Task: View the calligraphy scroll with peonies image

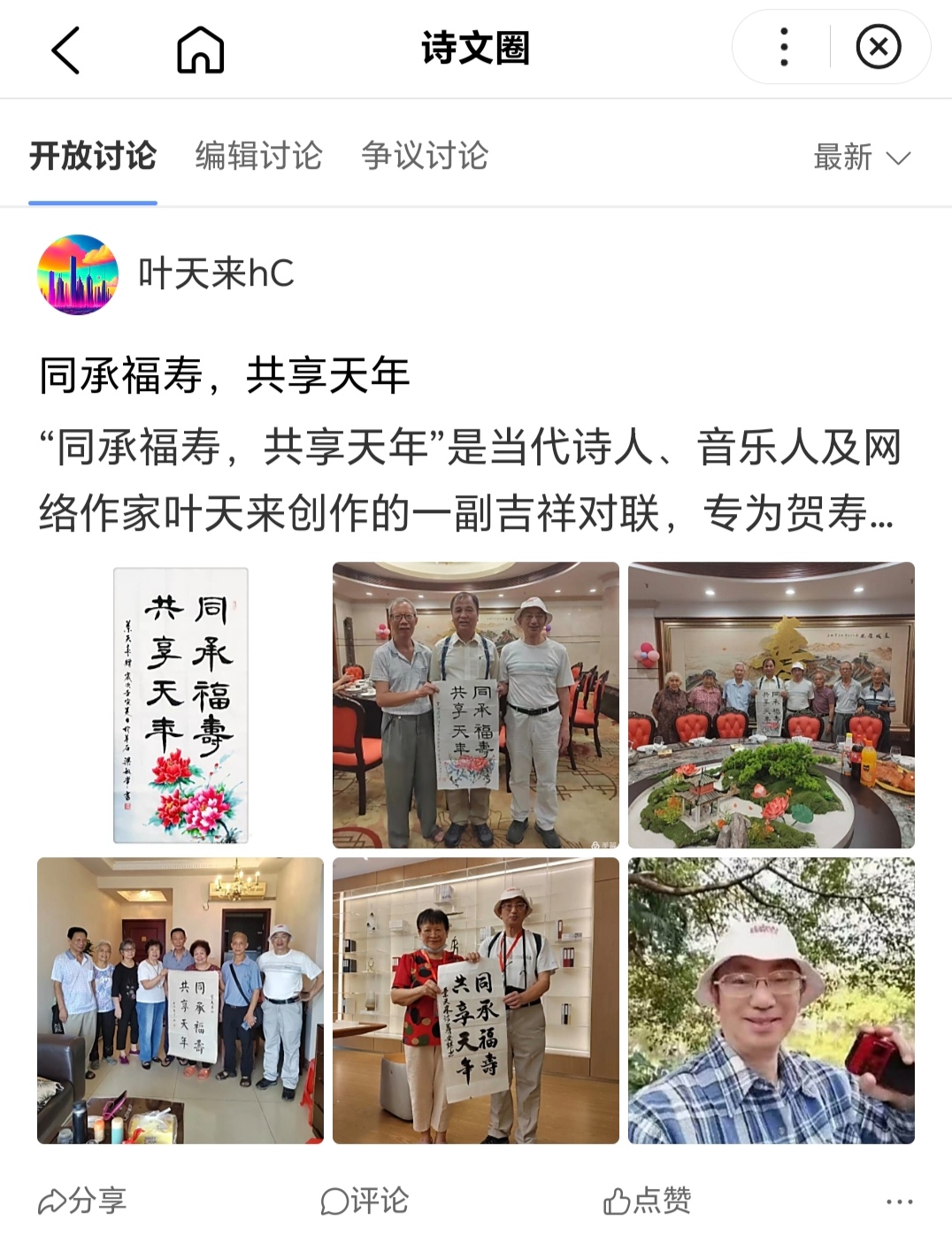Action: pos(180,705)
